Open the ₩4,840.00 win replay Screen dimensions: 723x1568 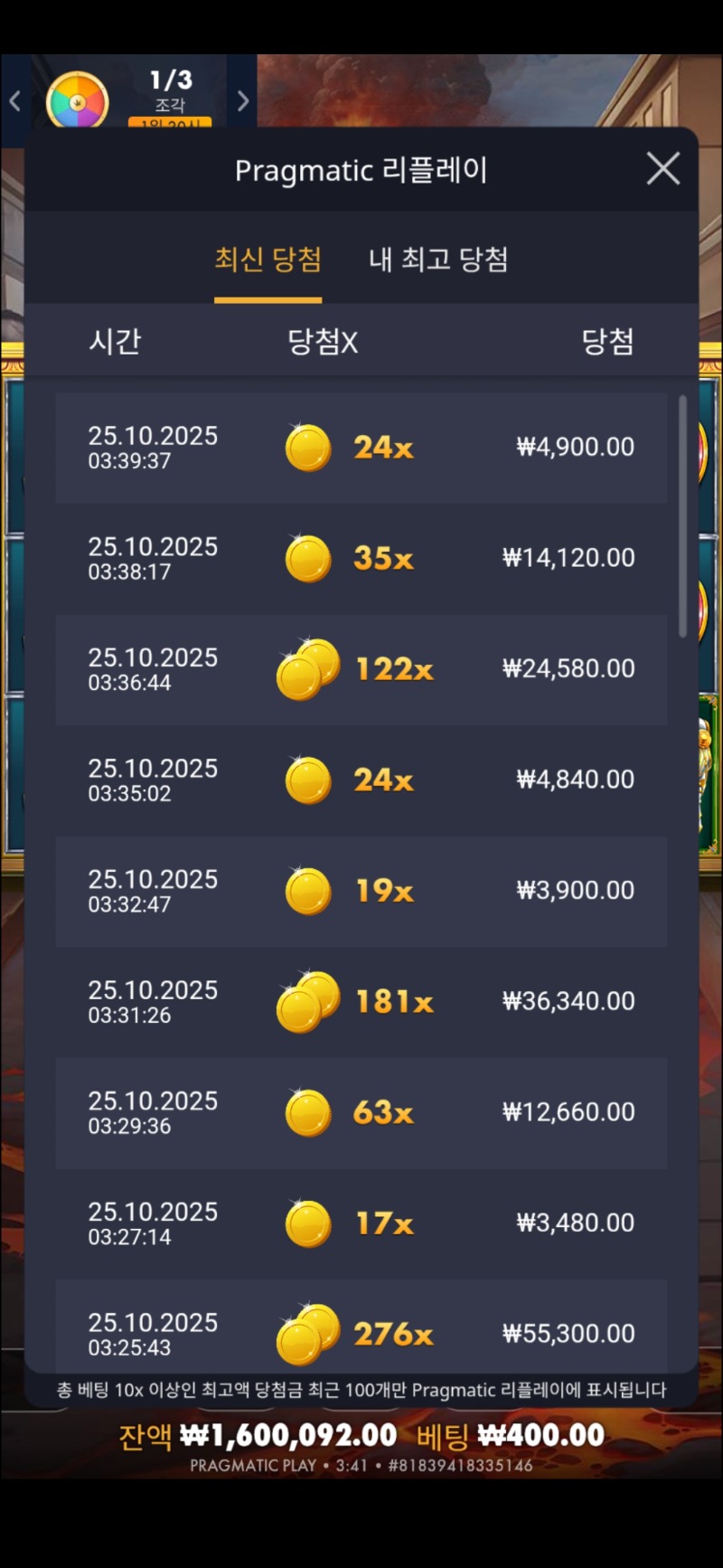click(x=361, y=780)
